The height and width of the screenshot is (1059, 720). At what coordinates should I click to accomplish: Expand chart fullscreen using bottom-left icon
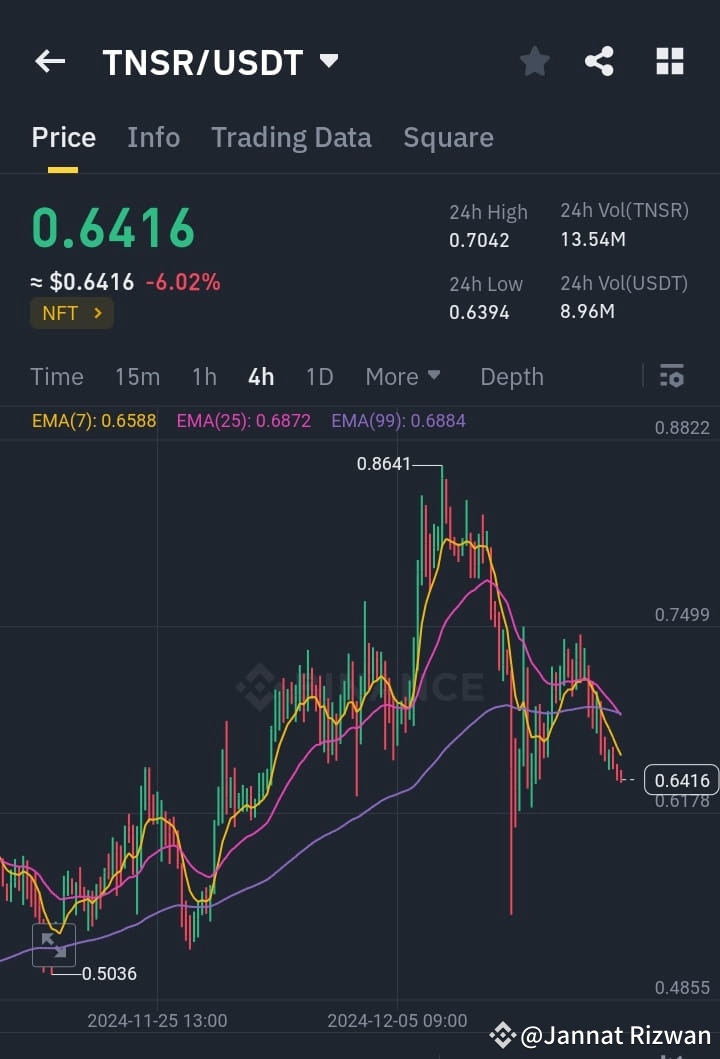(57, 946)
